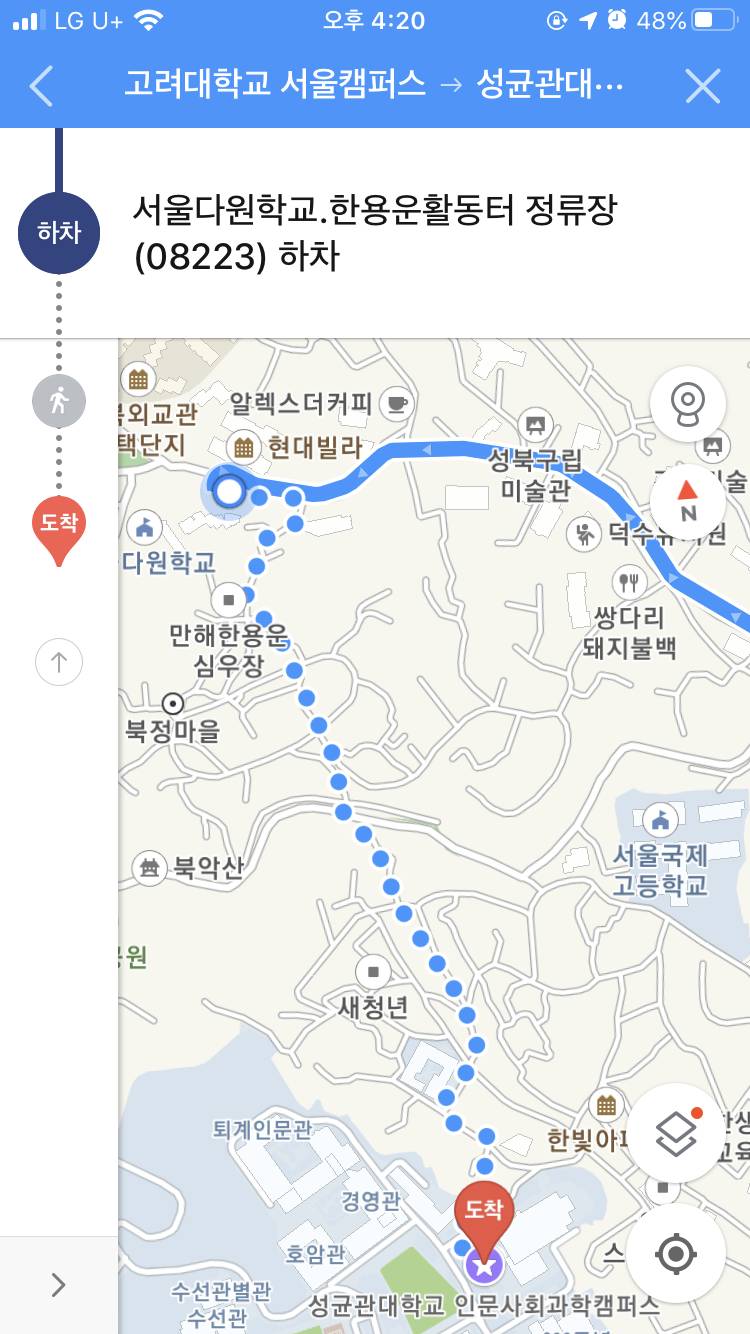750x1334 pixels.
Task: Open the roadview icon at top right of map
Action: [688, 401]
